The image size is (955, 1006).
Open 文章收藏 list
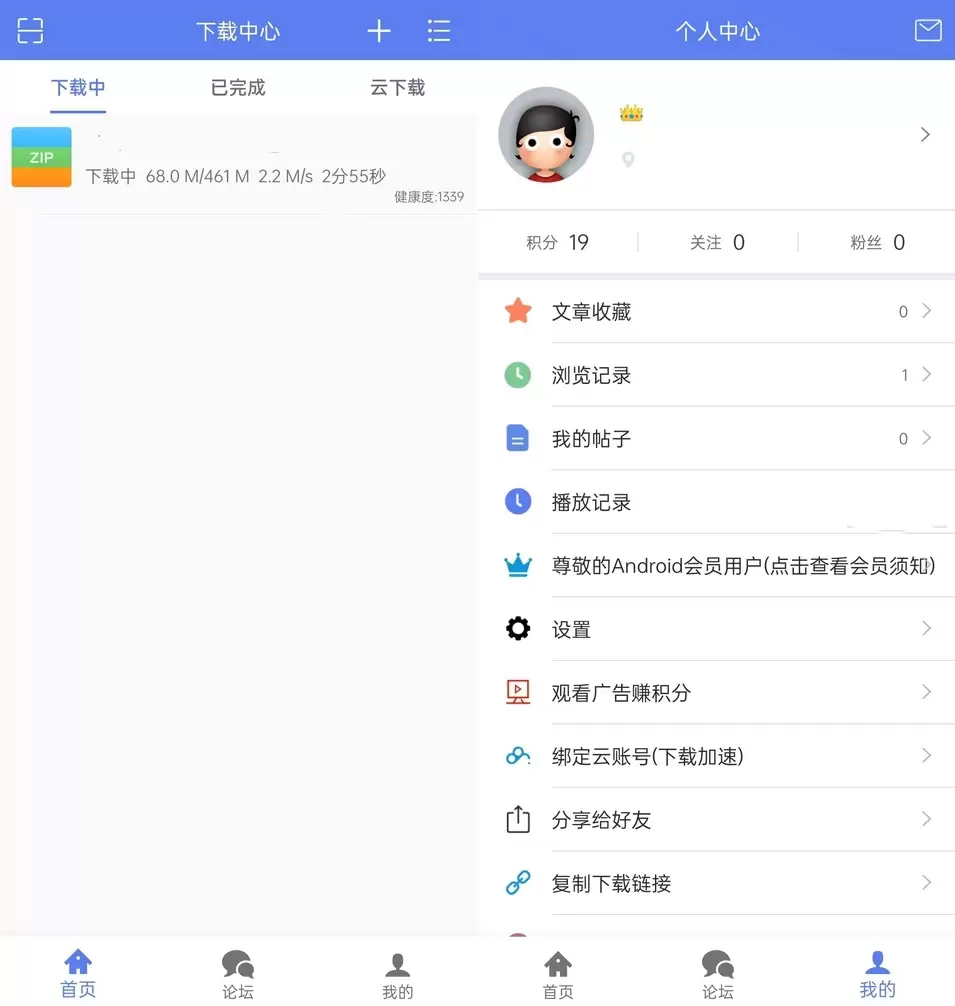716,312
